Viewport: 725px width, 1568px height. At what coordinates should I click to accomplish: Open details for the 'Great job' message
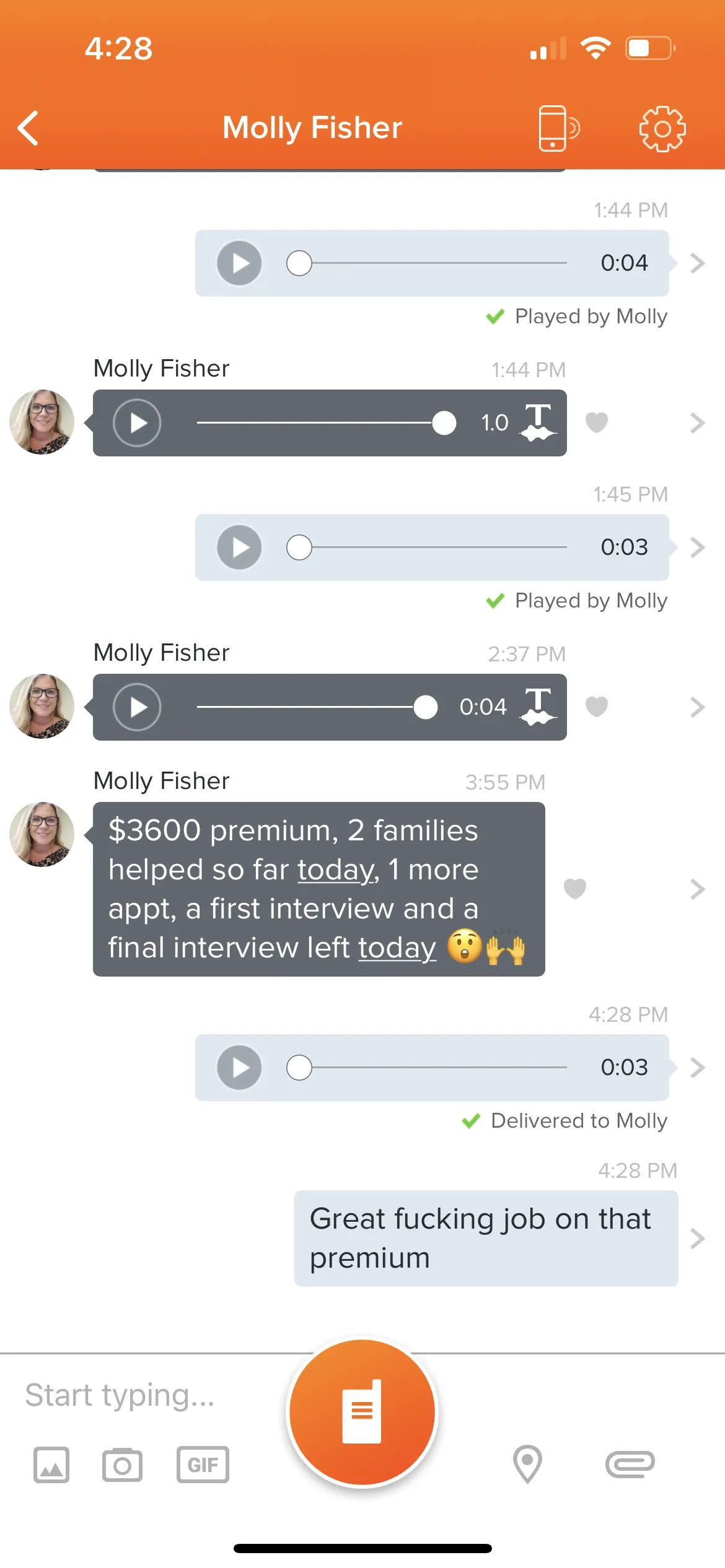click(698, 1238)
